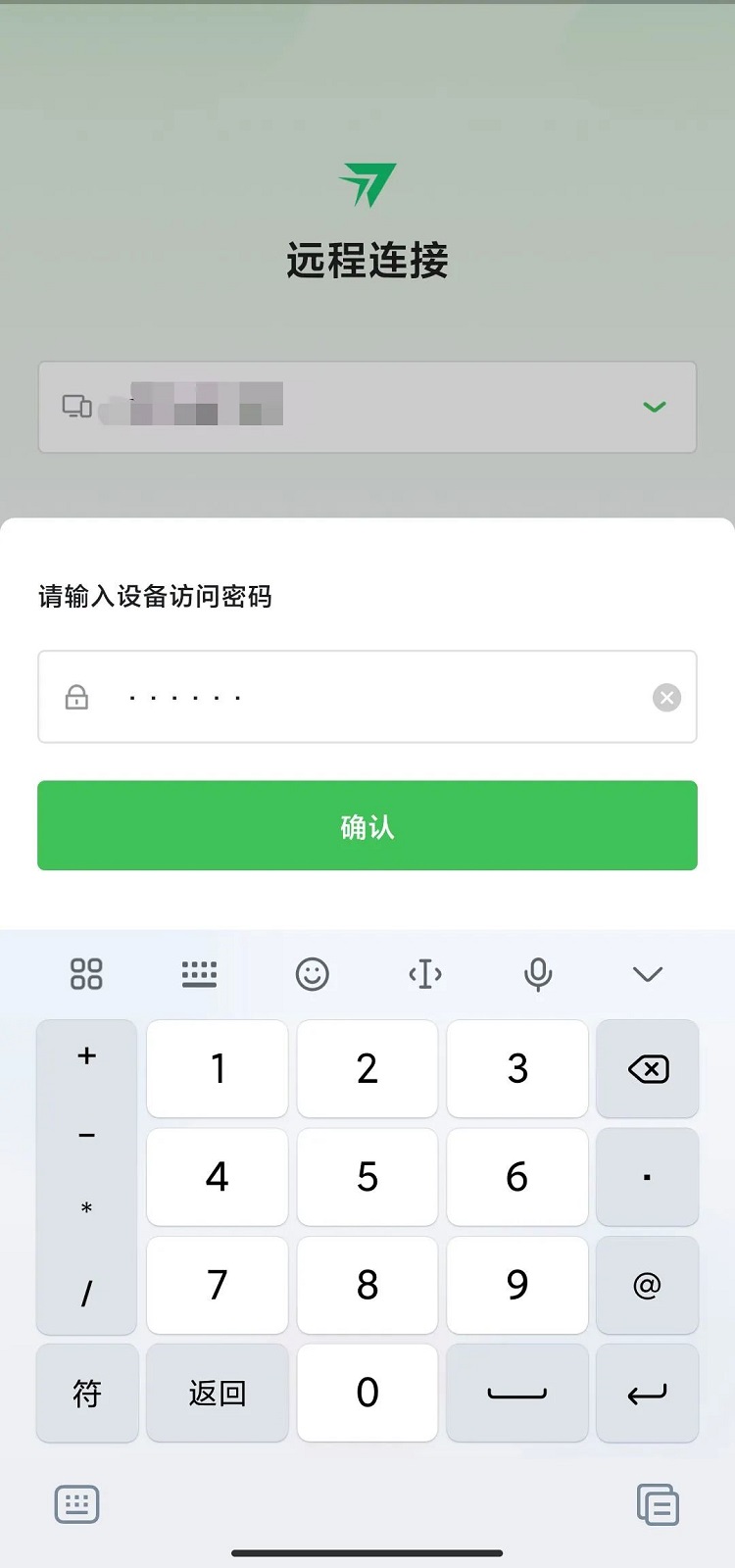Focus the device access password field
735x1568 pixels.
coord(367,697)
